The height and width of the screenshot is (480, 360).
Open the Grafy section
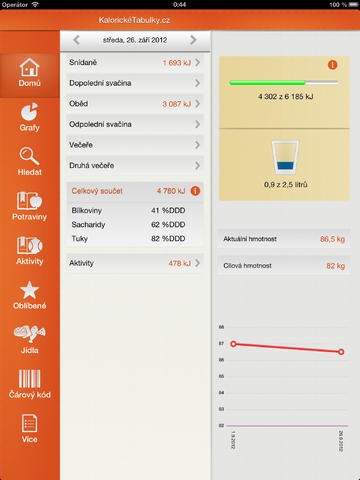point(30,118)
